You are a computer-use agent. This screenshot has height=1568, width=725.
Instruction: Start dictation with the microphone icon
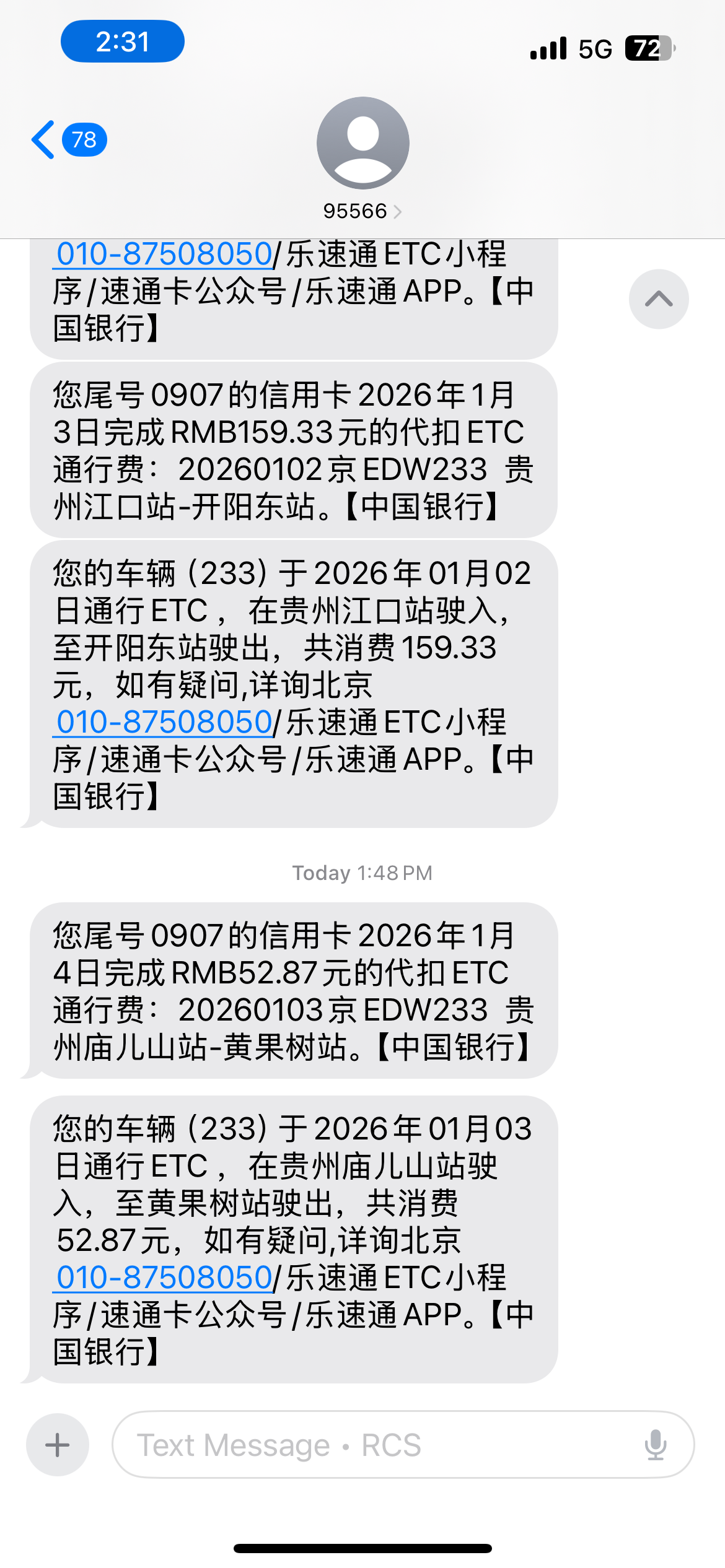point(655,1445)
